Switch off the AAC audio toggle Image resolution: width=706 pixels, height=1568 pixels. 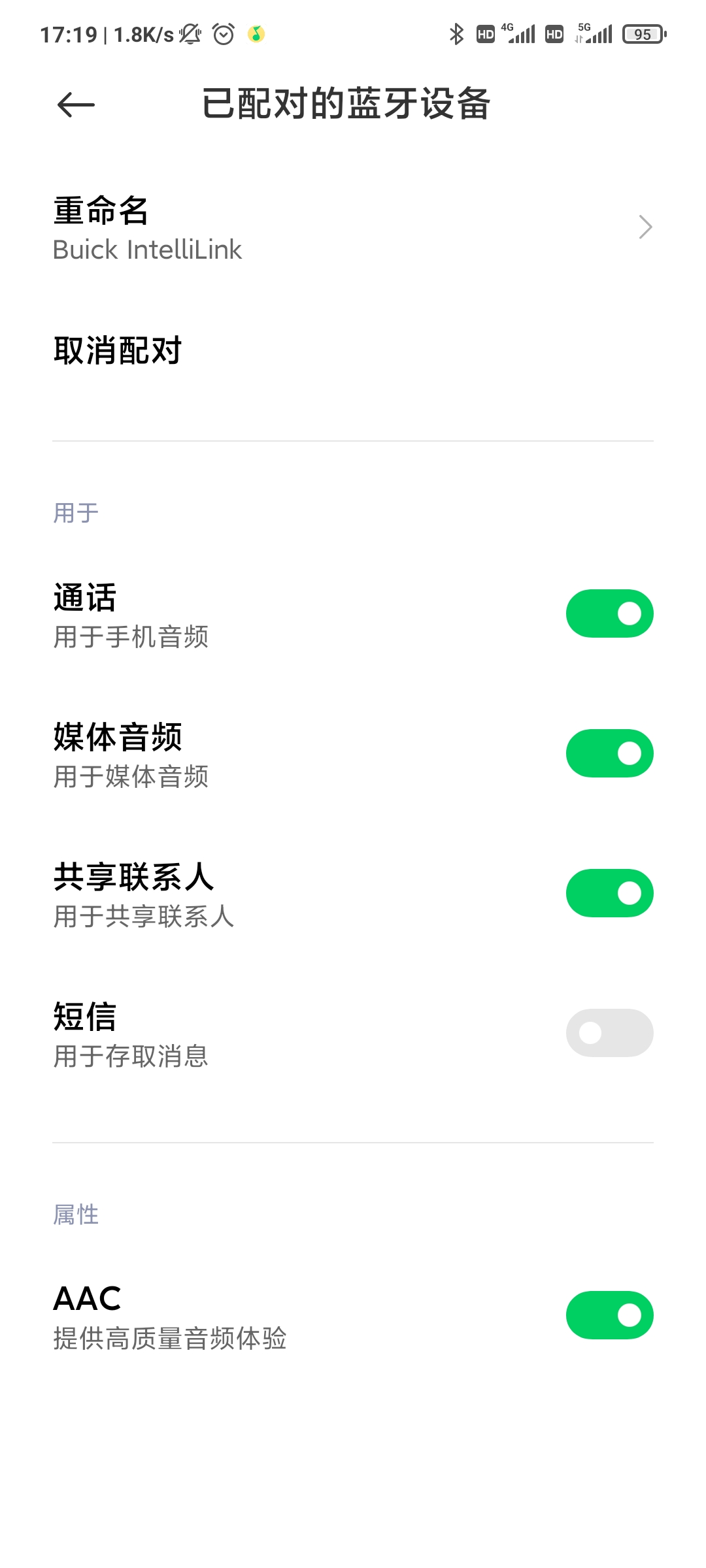point(609,1315)
